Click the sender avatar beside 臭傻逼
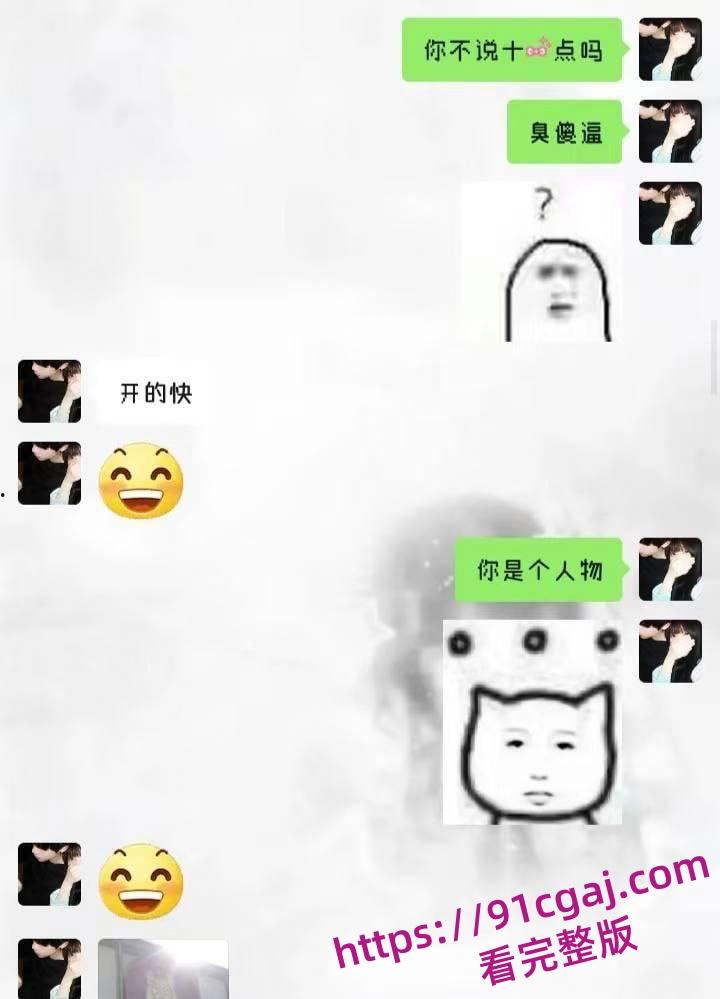This screenshot has height=999, width=720. click(670, 133)
